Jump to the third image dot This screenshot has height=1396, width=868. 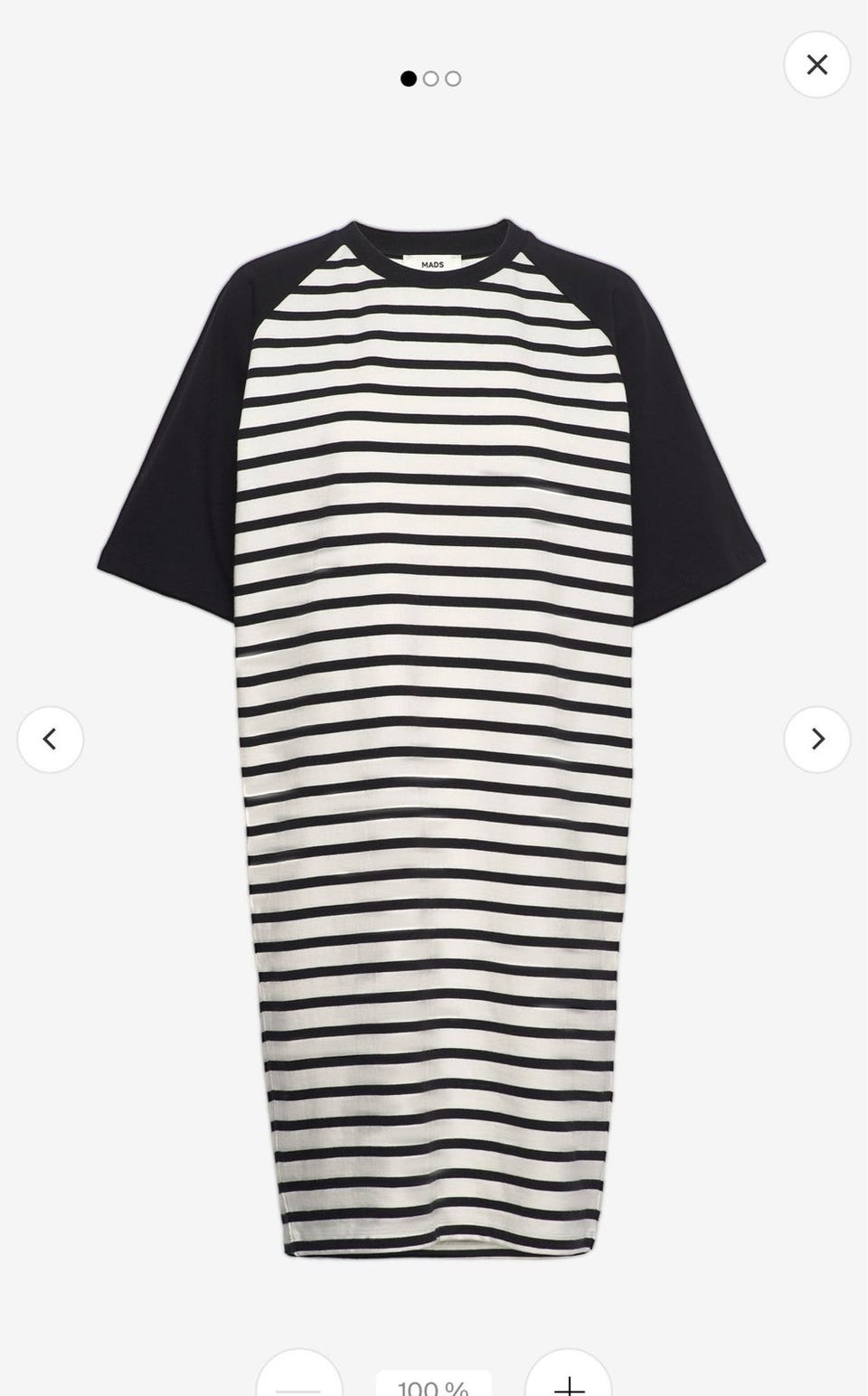453,79
